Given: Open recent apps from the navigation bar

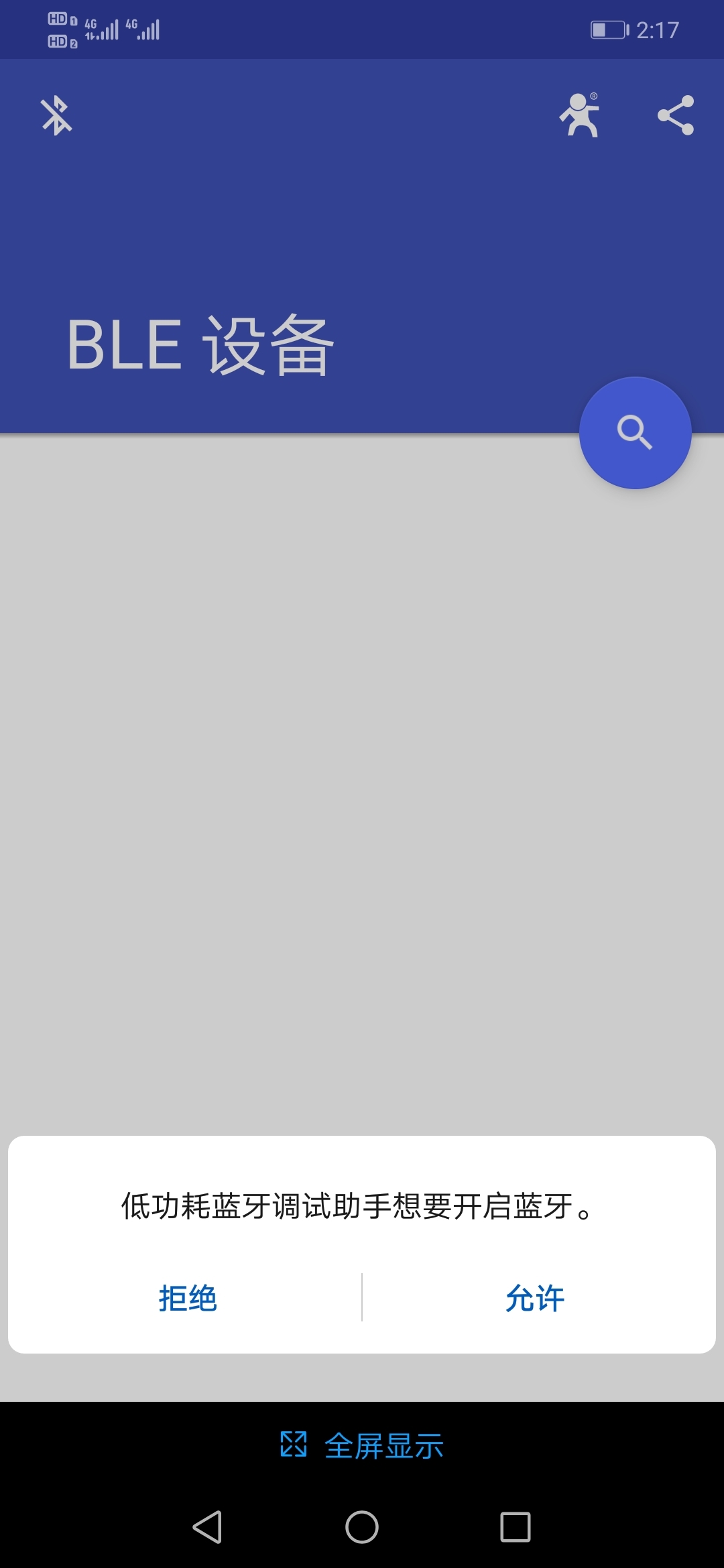Looking at the screenshot, I should tap(515, 1527).
